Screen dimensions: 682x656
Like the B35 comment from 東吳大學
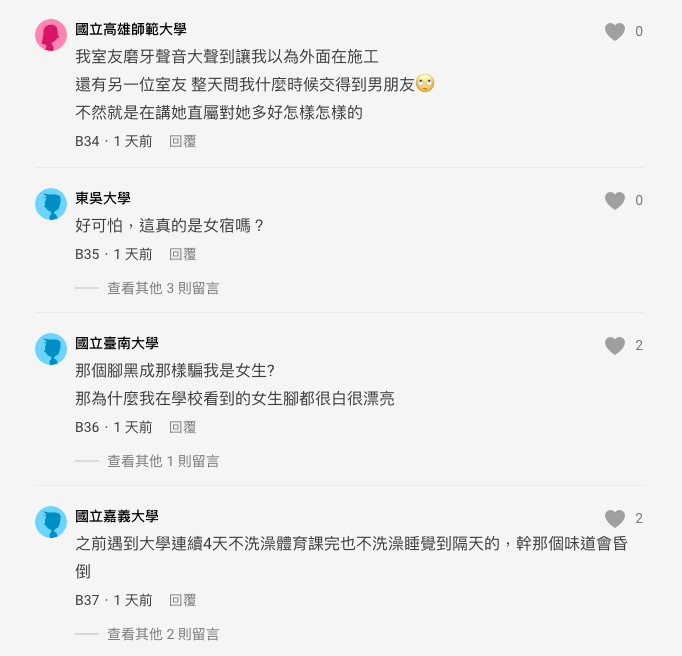[x=615, y=201]
